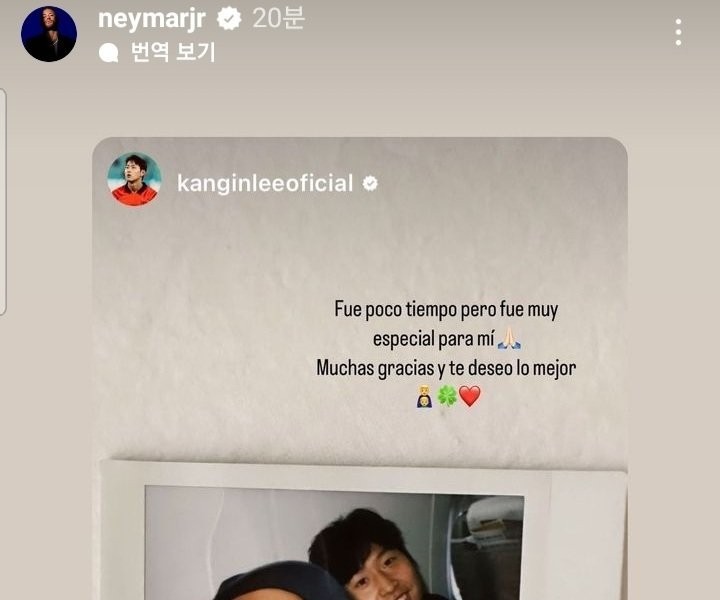Image resolution: width=720 pixels, height=600 pixels.
Task: Open neymarjr's profile picture
Action: pos(48,34)
